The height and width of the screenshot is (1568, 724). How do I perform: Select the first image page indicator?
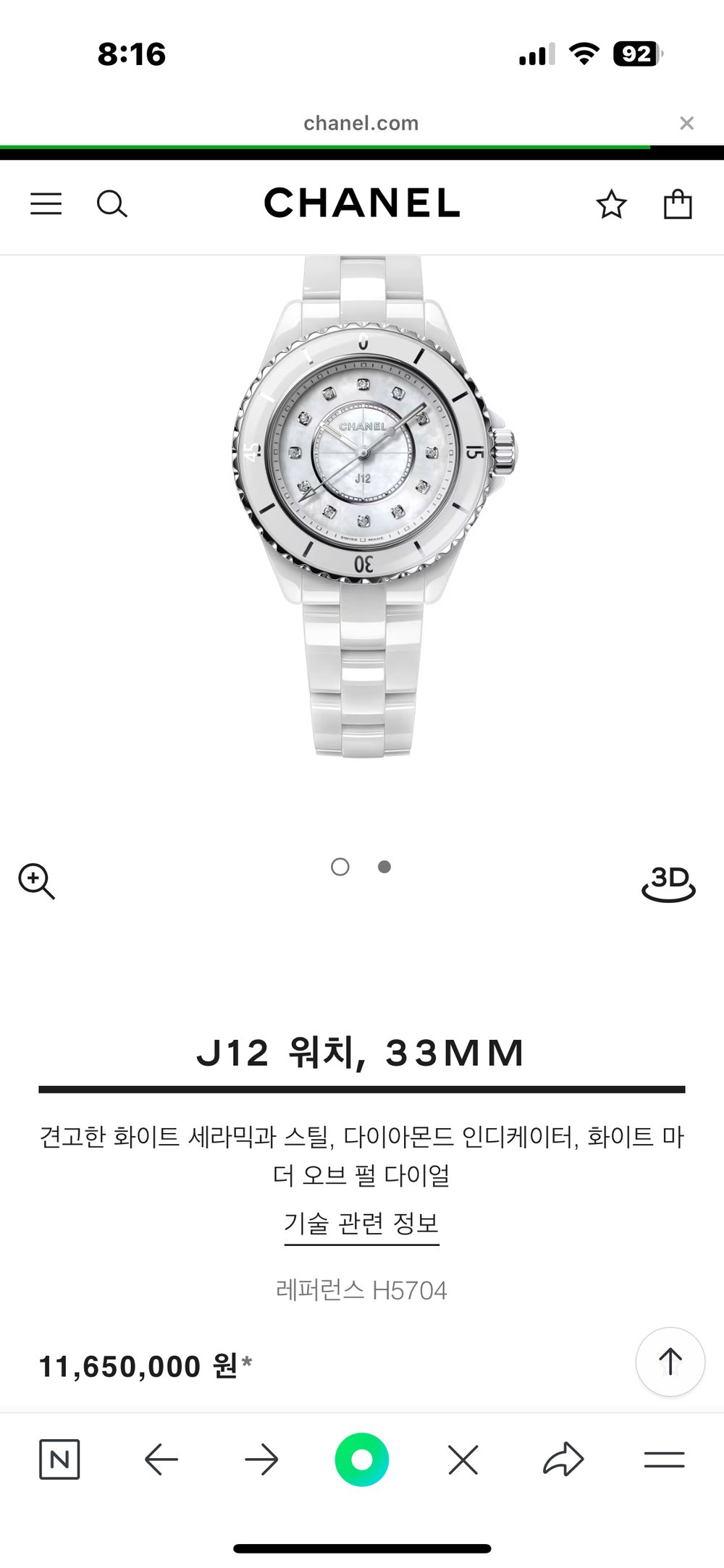click(340, 867)
